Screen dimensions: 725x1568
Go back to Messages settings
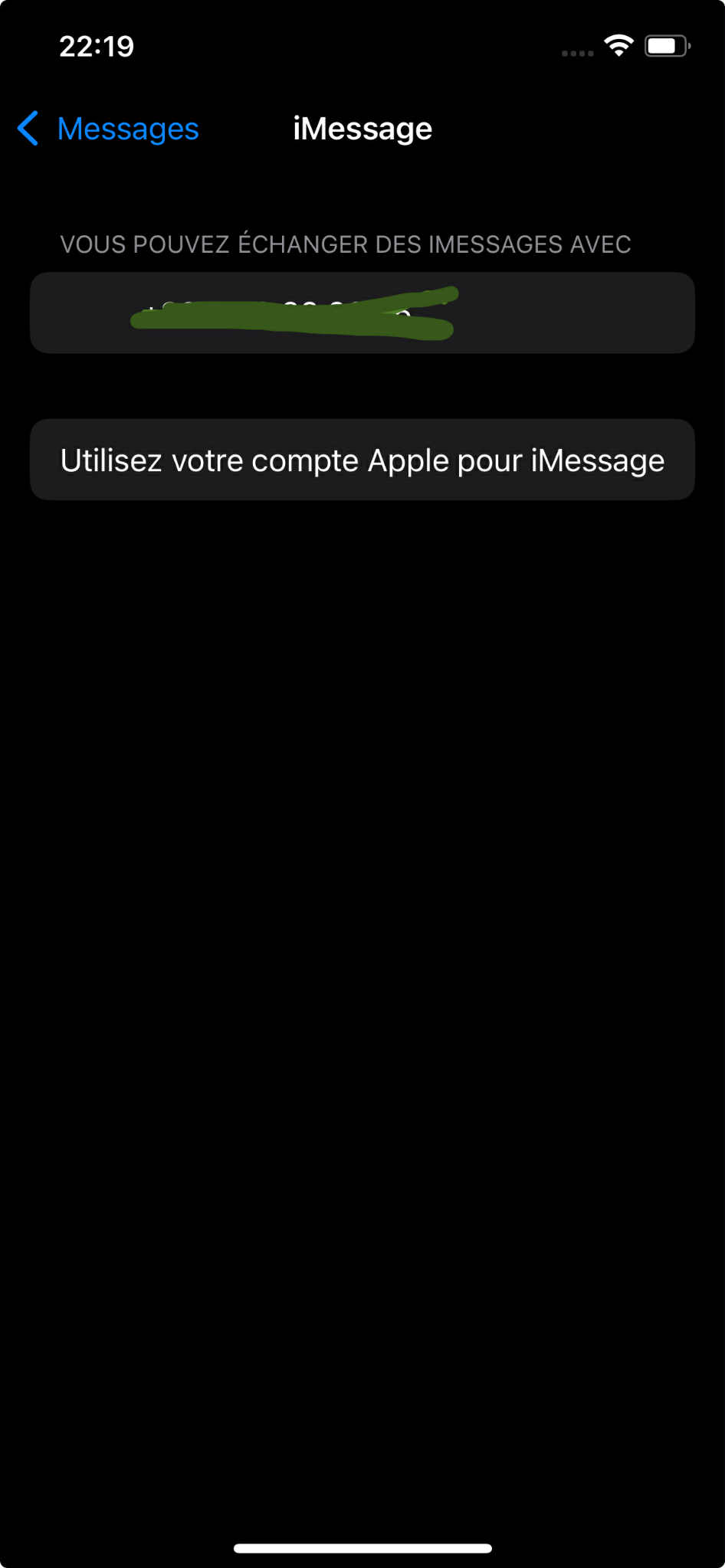point(108,129)
